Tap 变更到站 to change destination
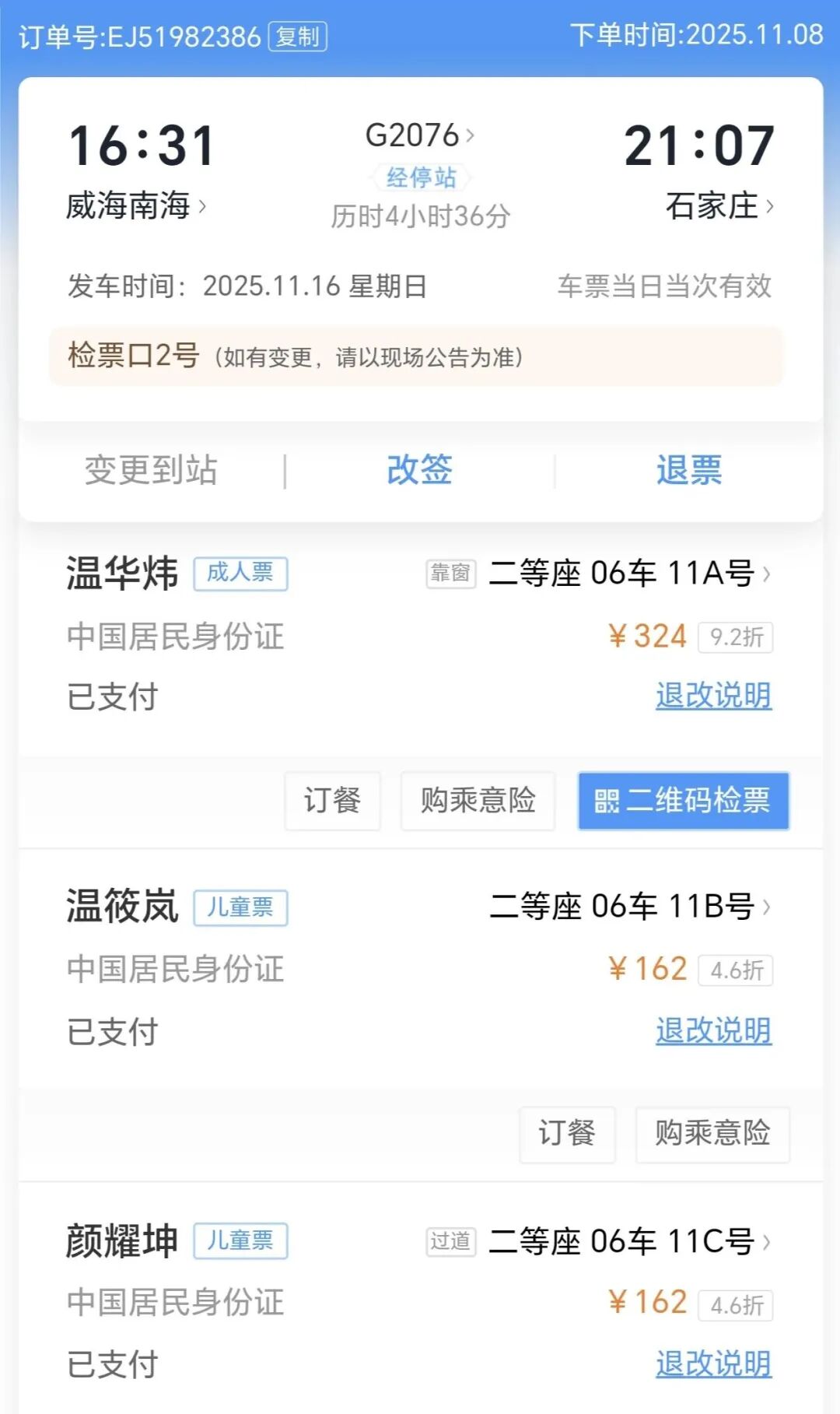 [x=151, y=470]
